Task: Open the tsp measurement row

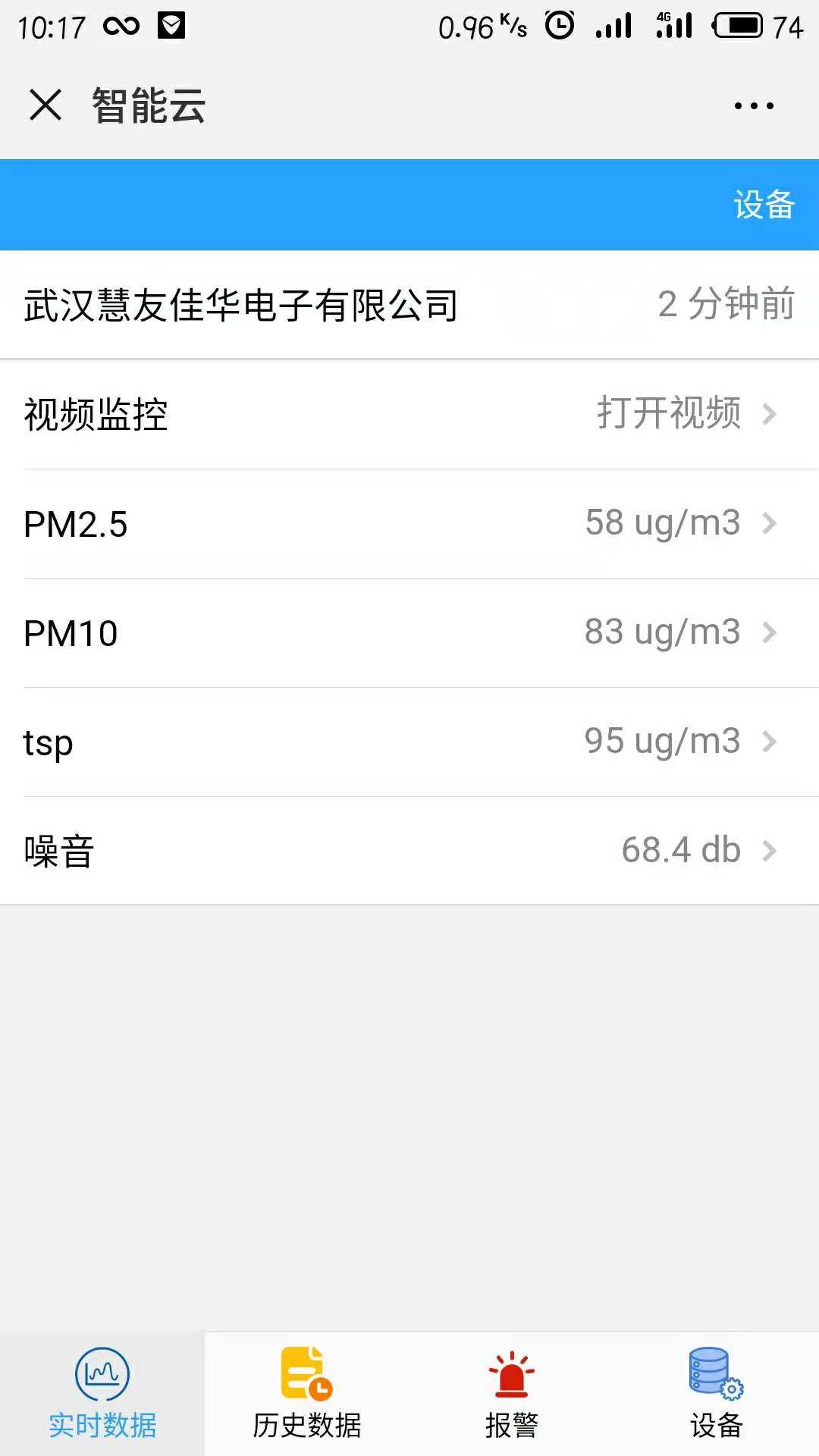Action: click(x=409, y=742)
